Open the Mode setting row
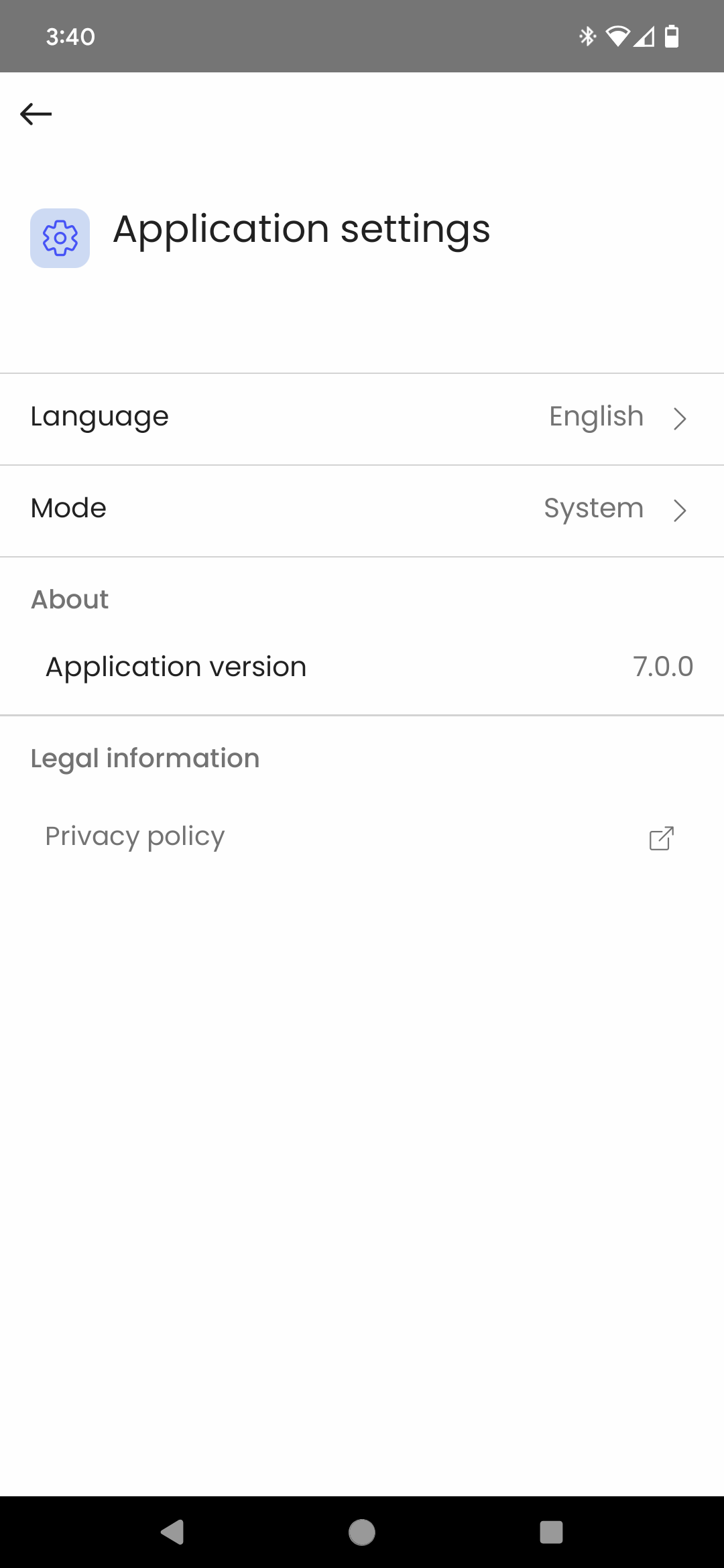 tap(362, 510)
